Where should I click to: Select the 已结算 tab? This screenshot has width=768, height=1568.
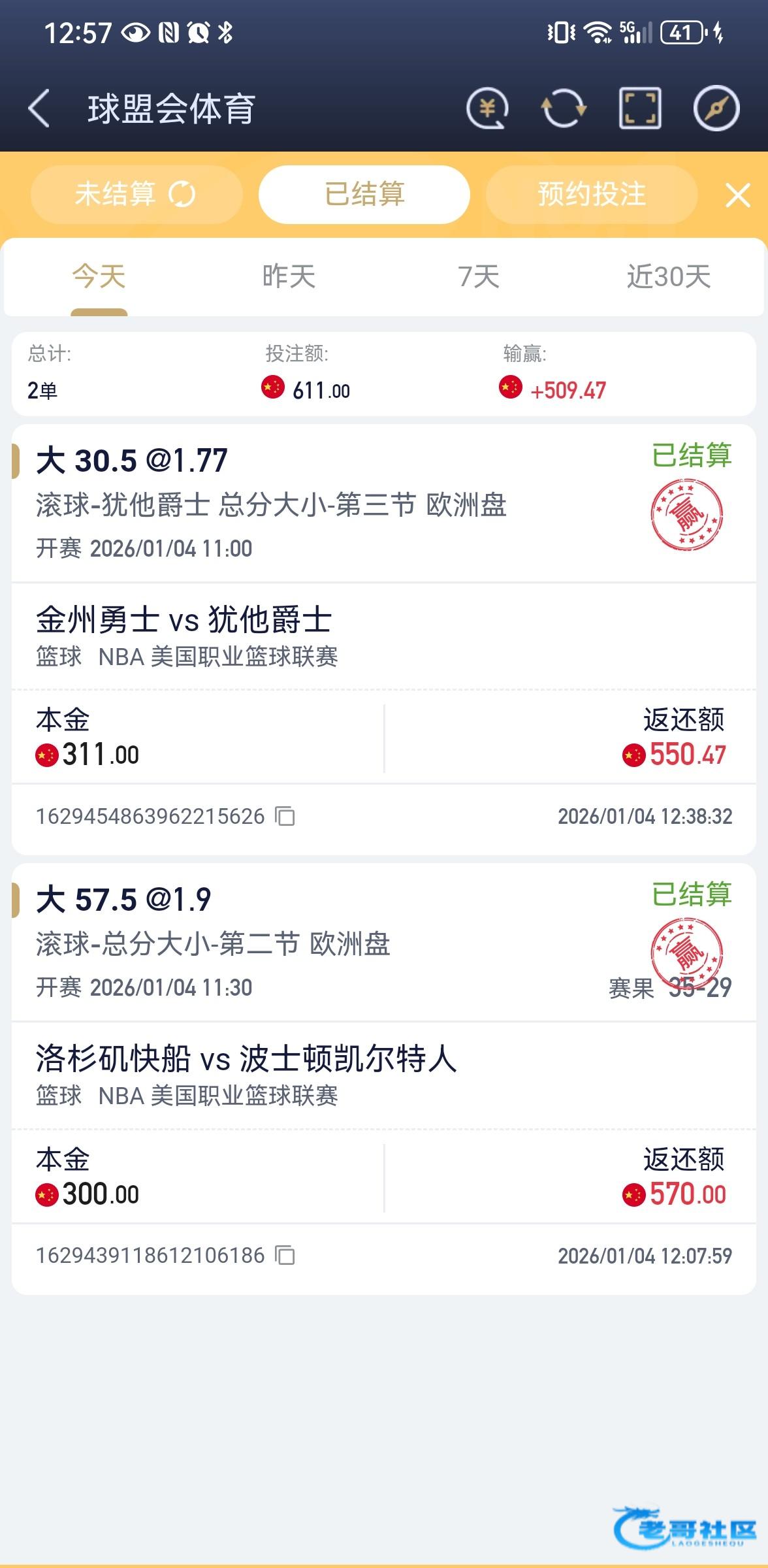point(364,195)
